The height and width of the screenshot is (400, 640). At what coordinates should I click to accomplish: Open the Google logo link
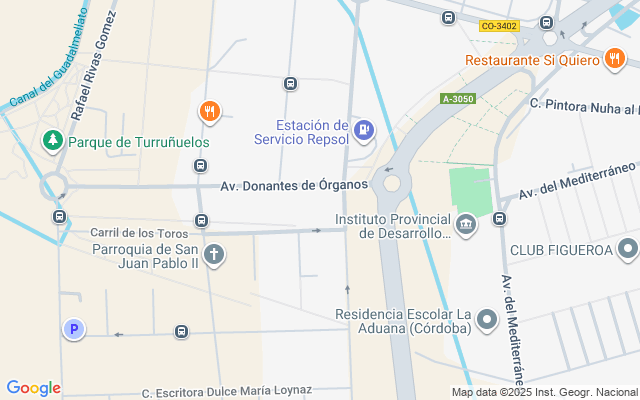(33, 388)
